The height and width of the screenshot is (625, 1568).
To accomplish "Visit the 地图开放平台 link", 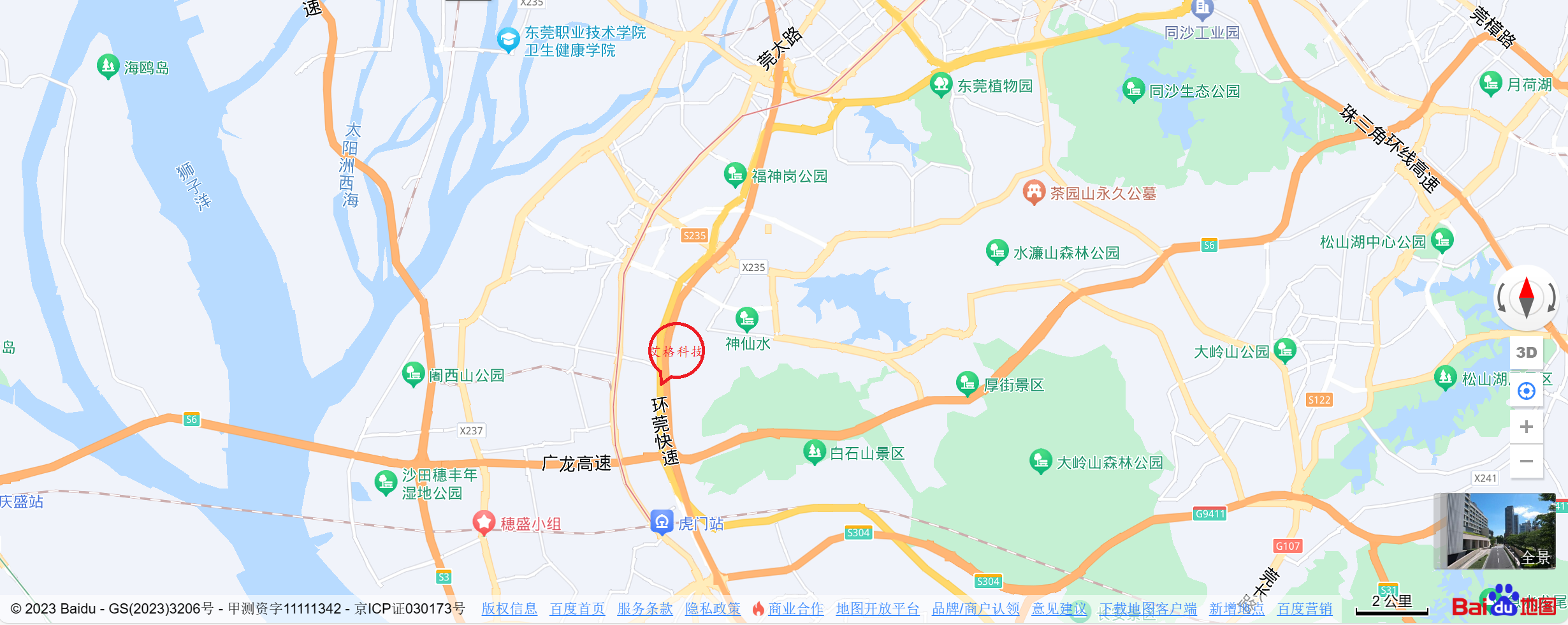I will [x=877, y=609].
